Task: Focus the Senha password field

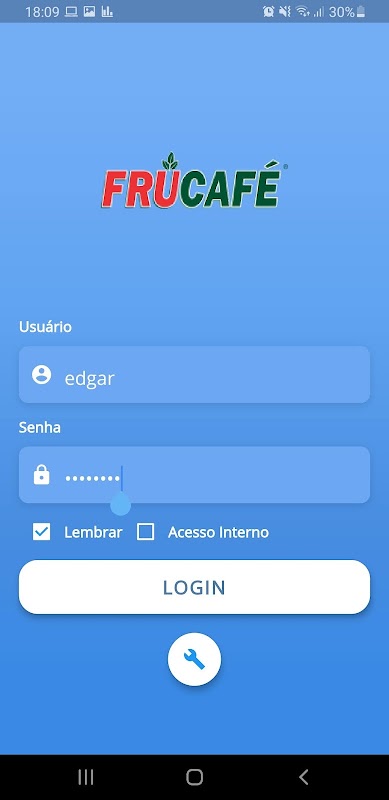Action: [x=194, y=475]
